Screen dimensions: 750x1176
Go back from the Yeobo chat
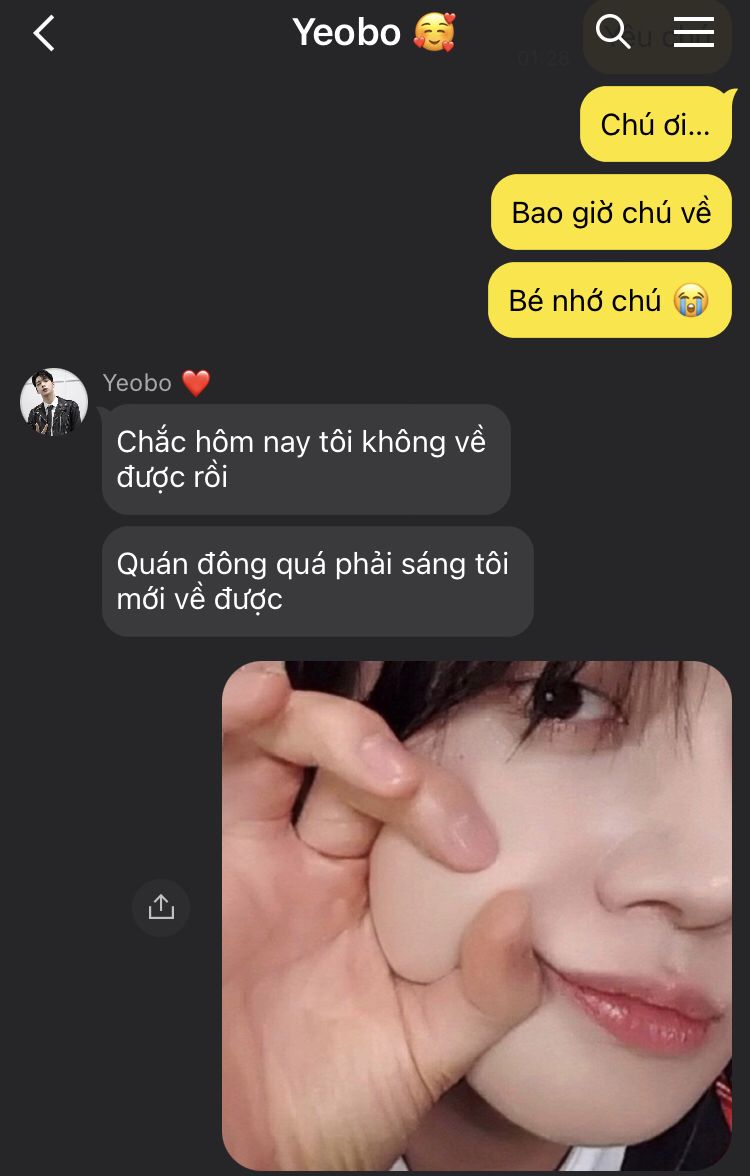coord(44,34)
